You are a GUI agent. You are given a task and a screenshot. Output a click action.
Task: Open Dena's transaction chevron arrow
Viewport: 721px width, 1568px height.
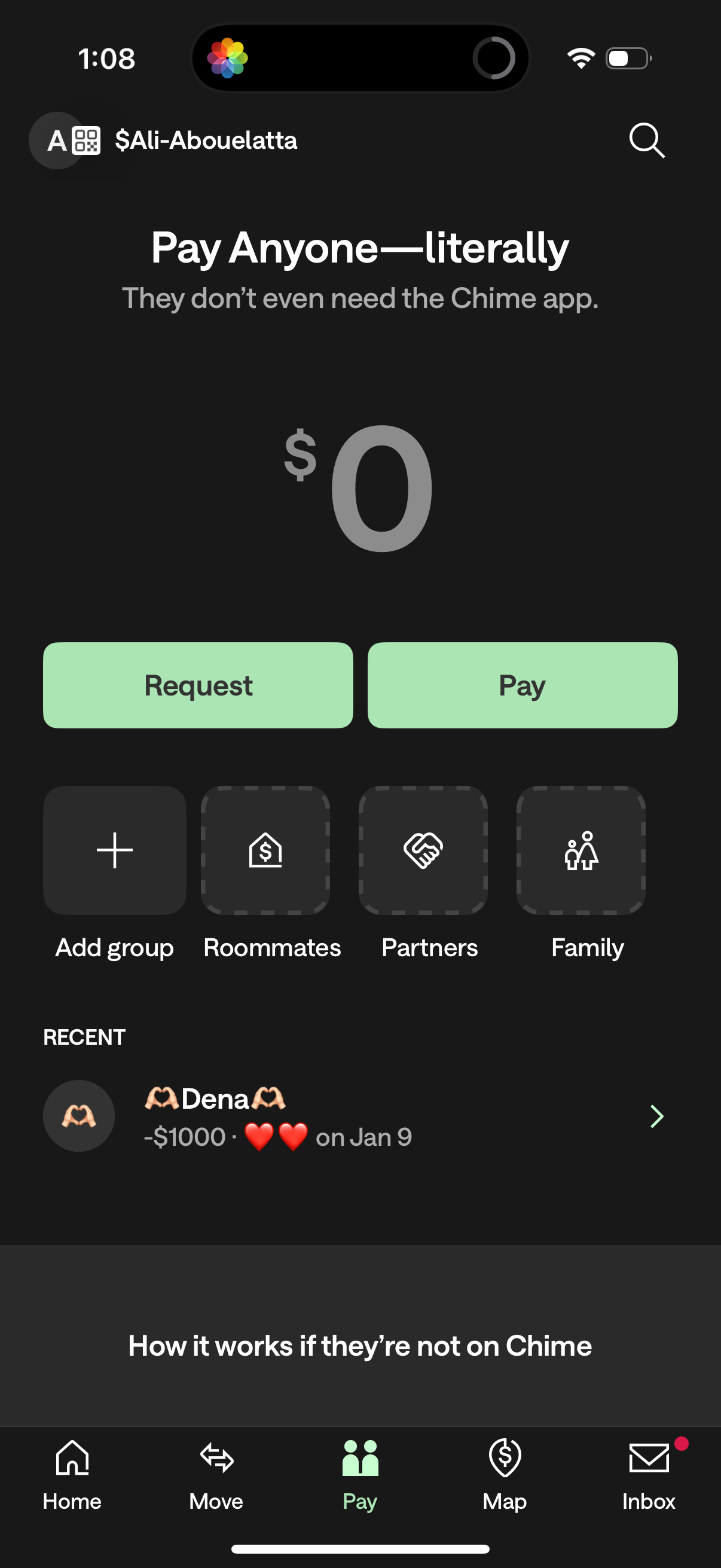click(x=658, y=1117)
